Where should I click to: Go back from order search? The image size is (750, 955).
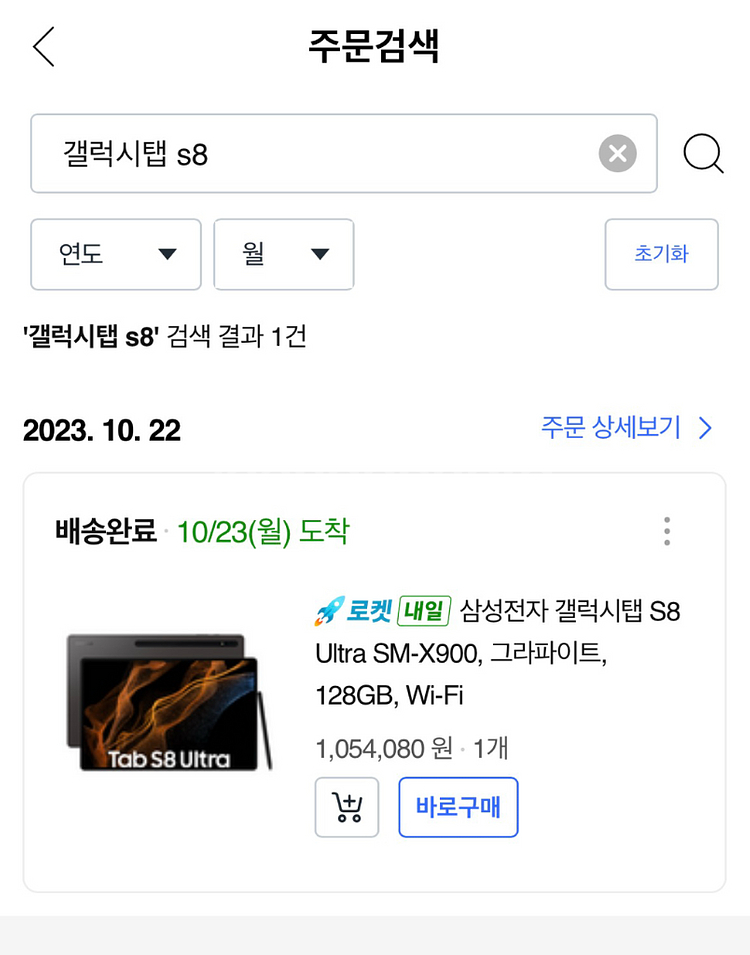point(44,47)
